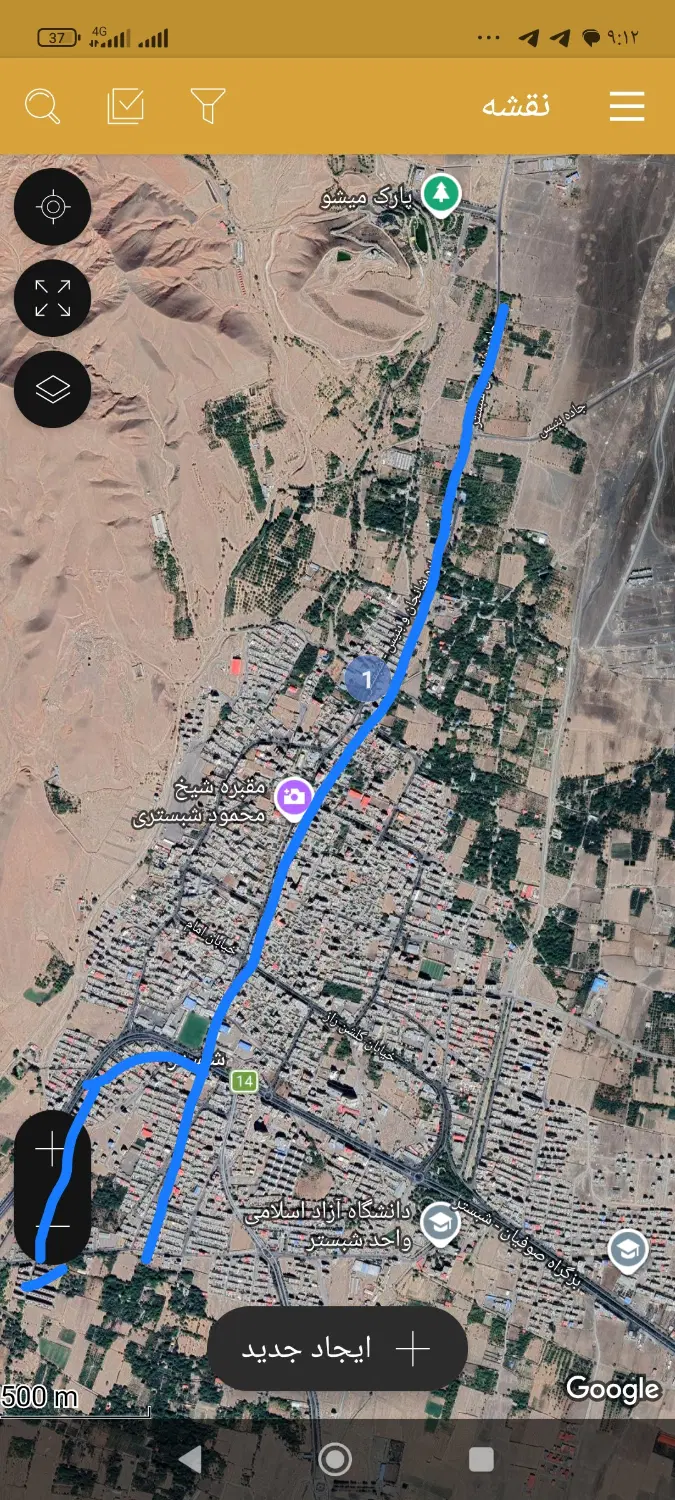Zoom in with the plus button
Viewport: 675px width, 1500px height.
pos(52,1150)
